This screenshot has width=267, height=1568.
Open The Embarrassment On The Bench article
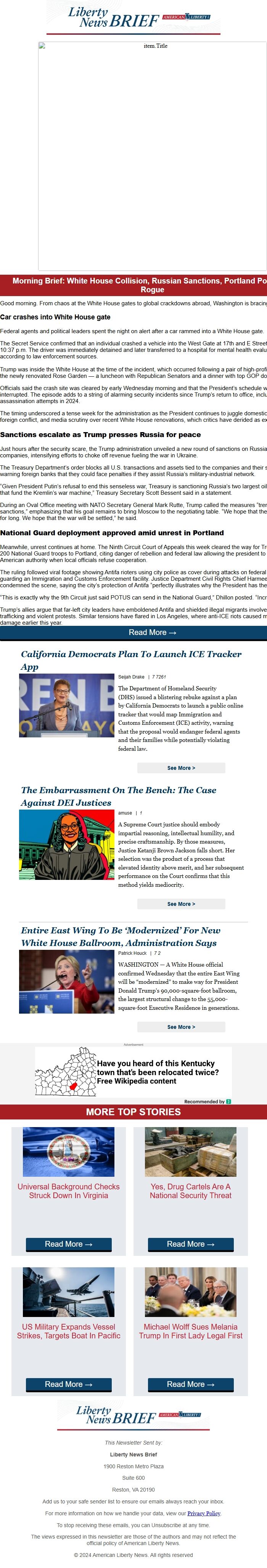pyautogui.click(x=119, y=796)
